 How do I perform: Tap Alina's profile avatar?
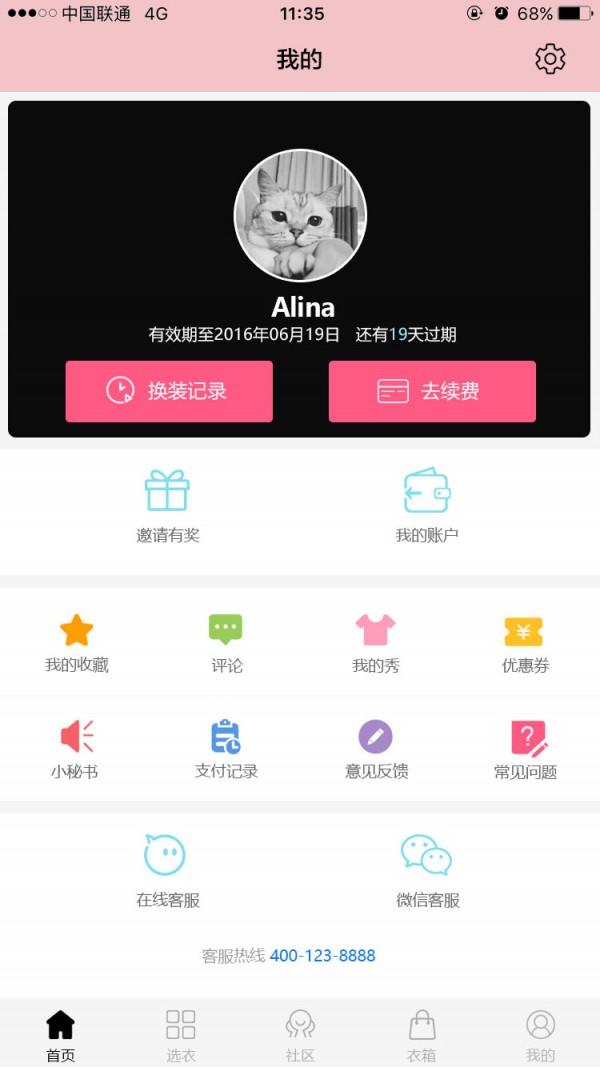[300, 216]
